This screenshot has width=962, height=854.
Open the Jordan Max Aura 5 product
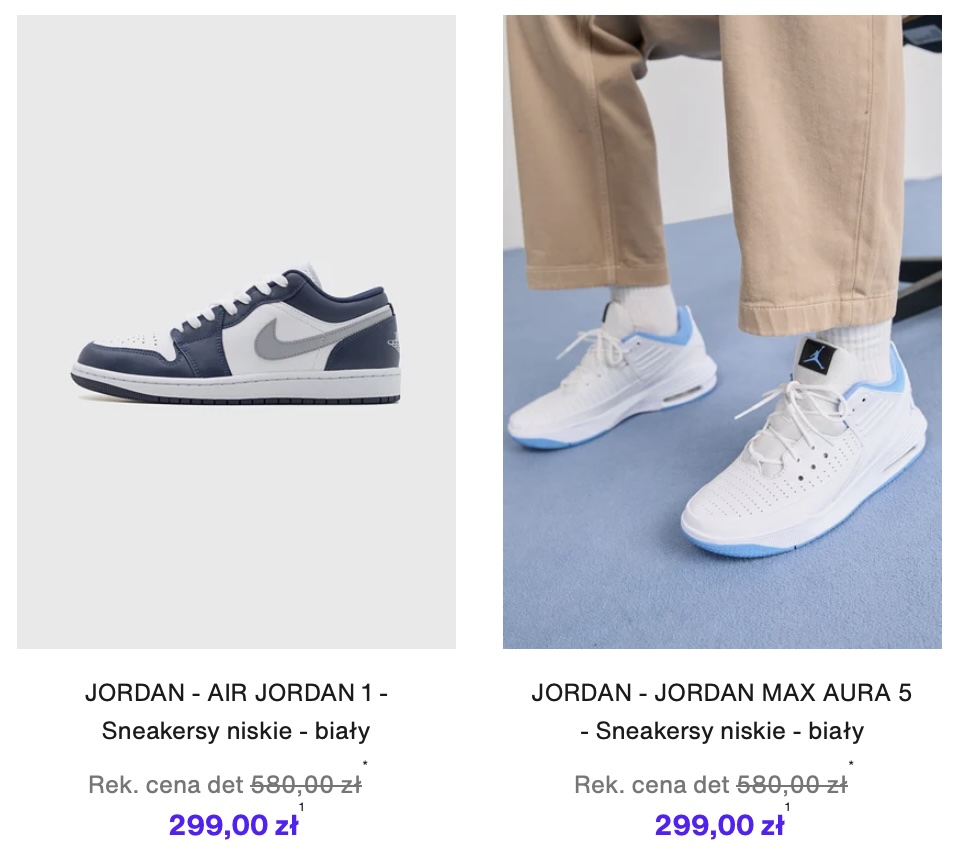tap(721, 333)
